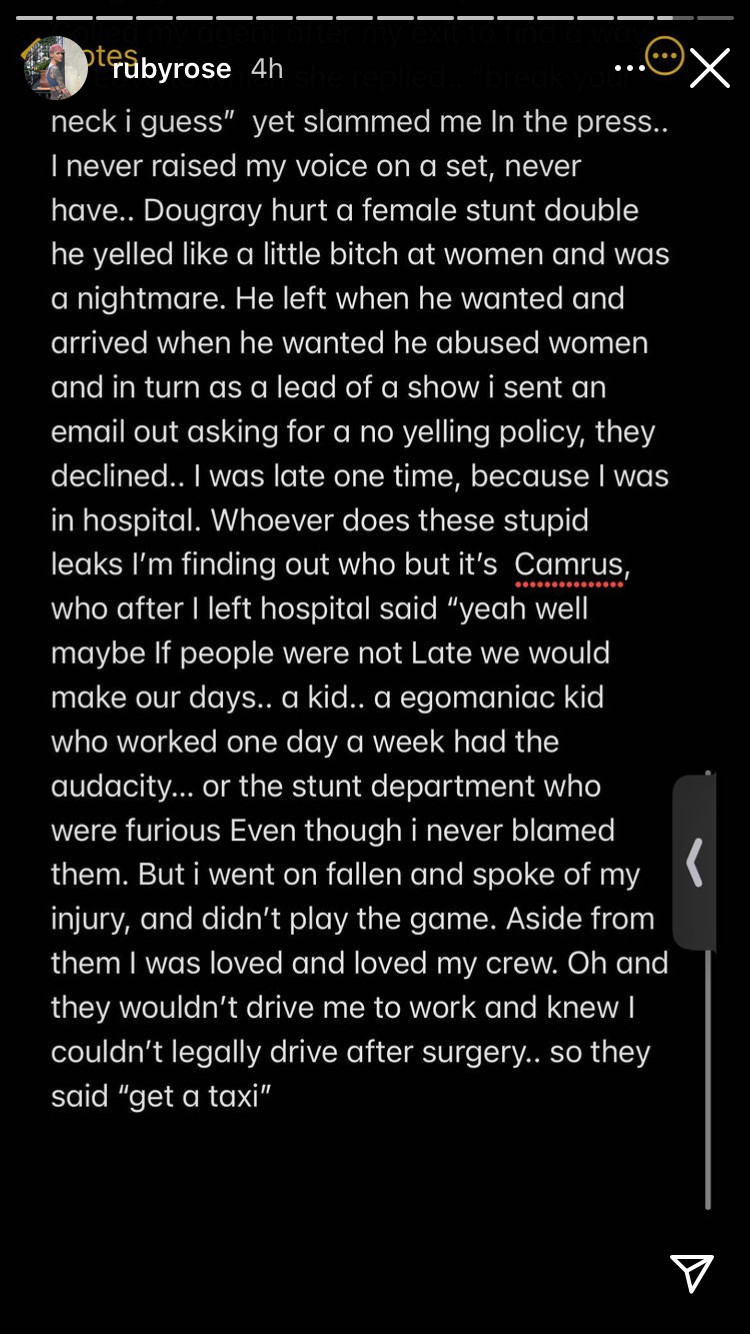Viewport: 750px width, 1334px height.
Task: Send this story with the paper plane icon
Action: (692, 1273)
